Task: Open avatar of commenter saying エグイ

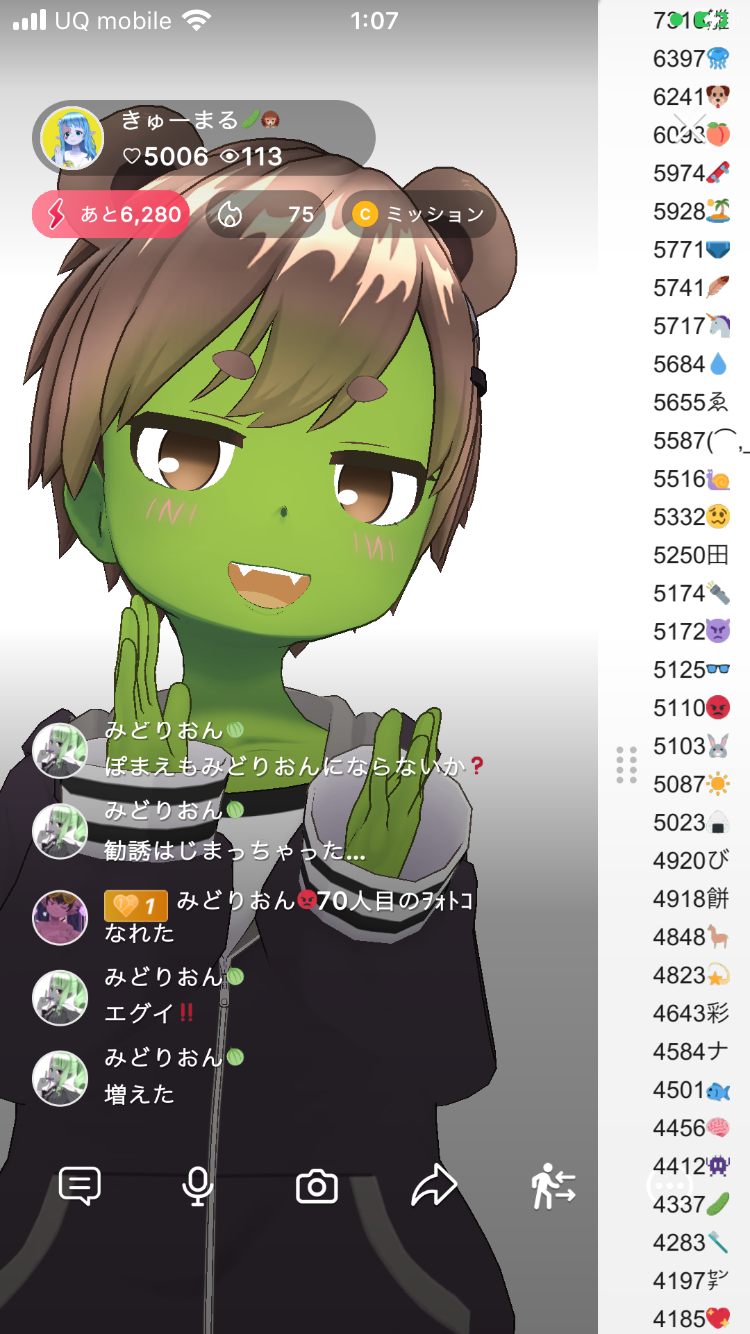Action: 60,997
